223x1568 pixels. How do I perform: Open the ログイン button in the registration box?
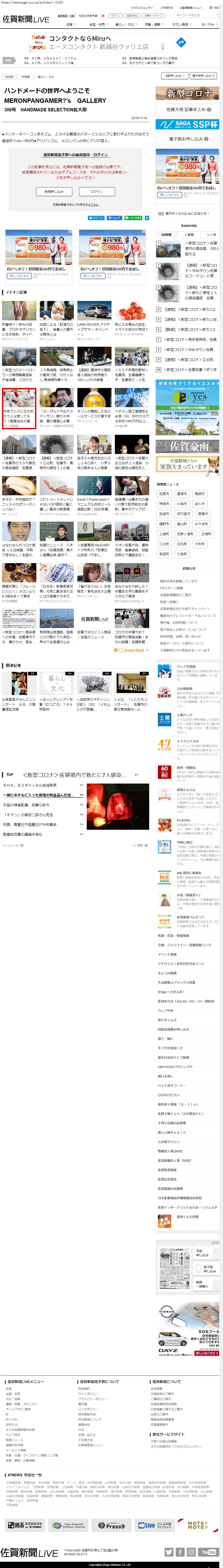97,192
